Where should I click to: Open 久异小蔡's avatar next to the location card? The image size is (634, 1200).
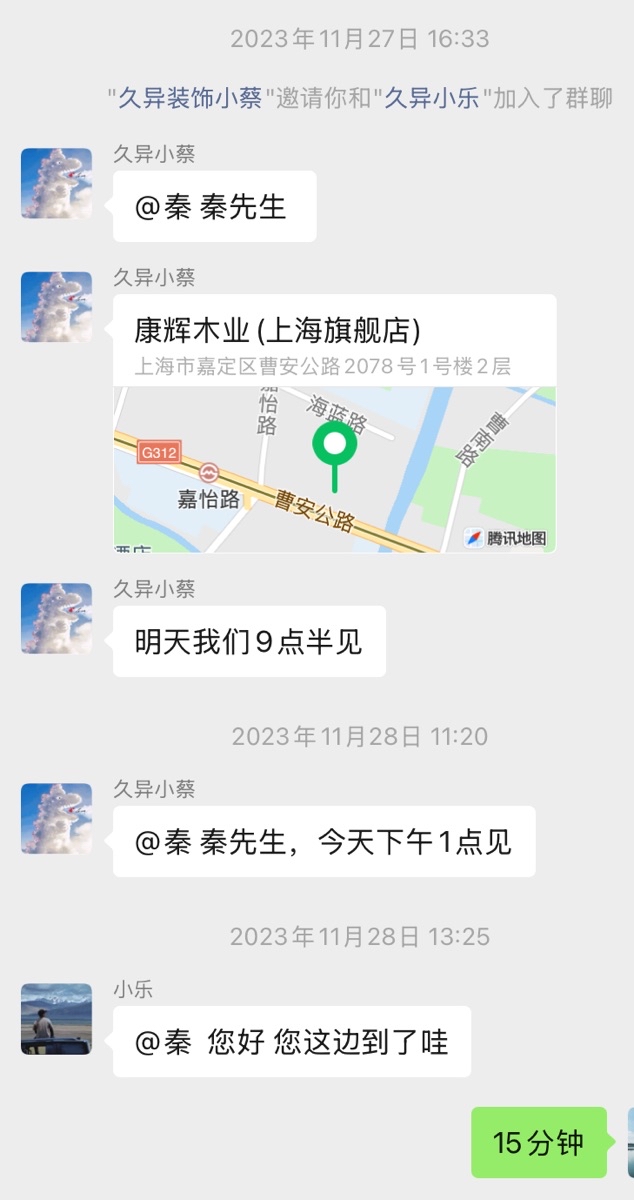point(56,307)
